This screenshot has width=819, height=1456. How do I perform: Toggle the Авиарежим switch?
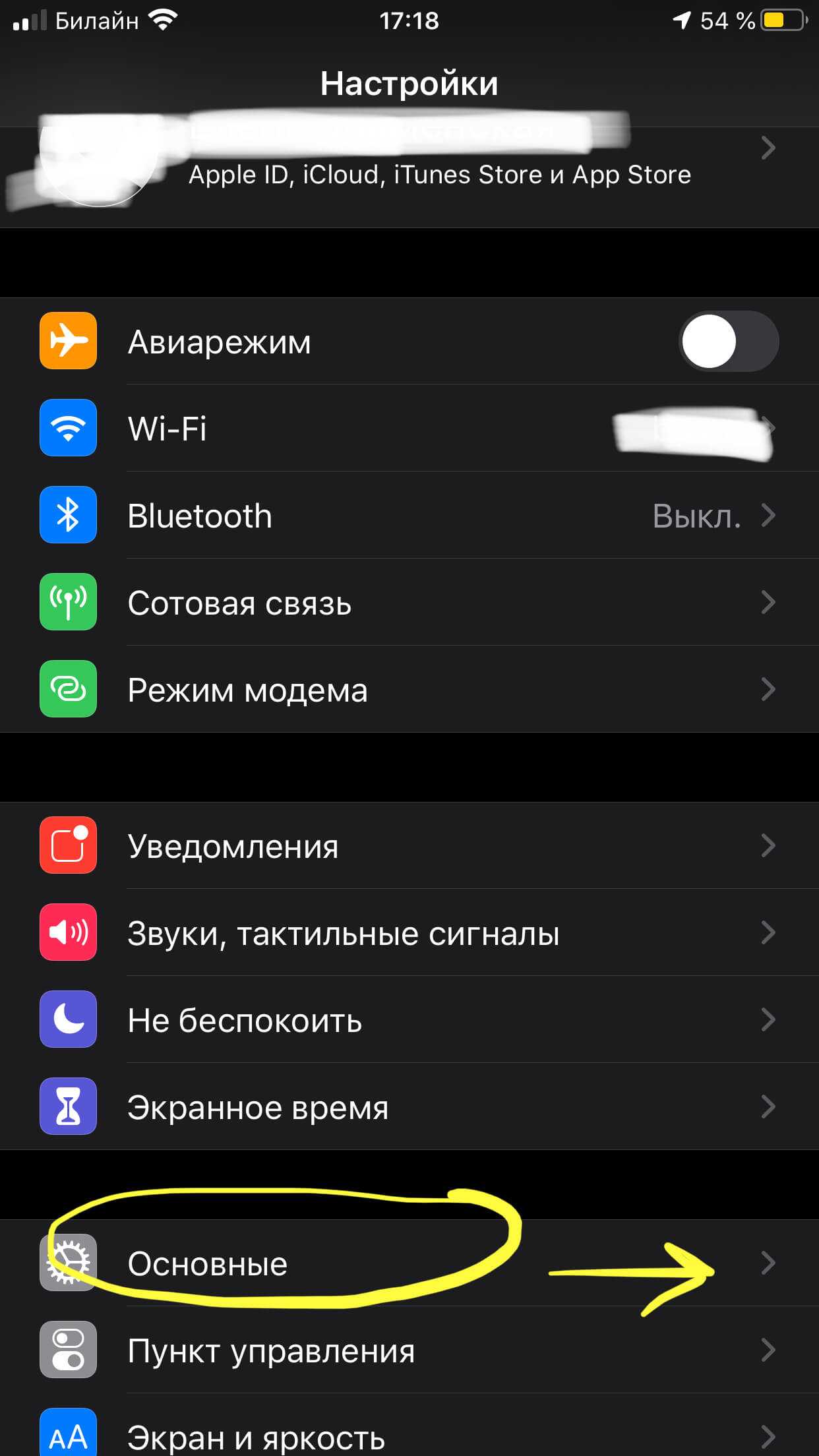tap(728, 342)
